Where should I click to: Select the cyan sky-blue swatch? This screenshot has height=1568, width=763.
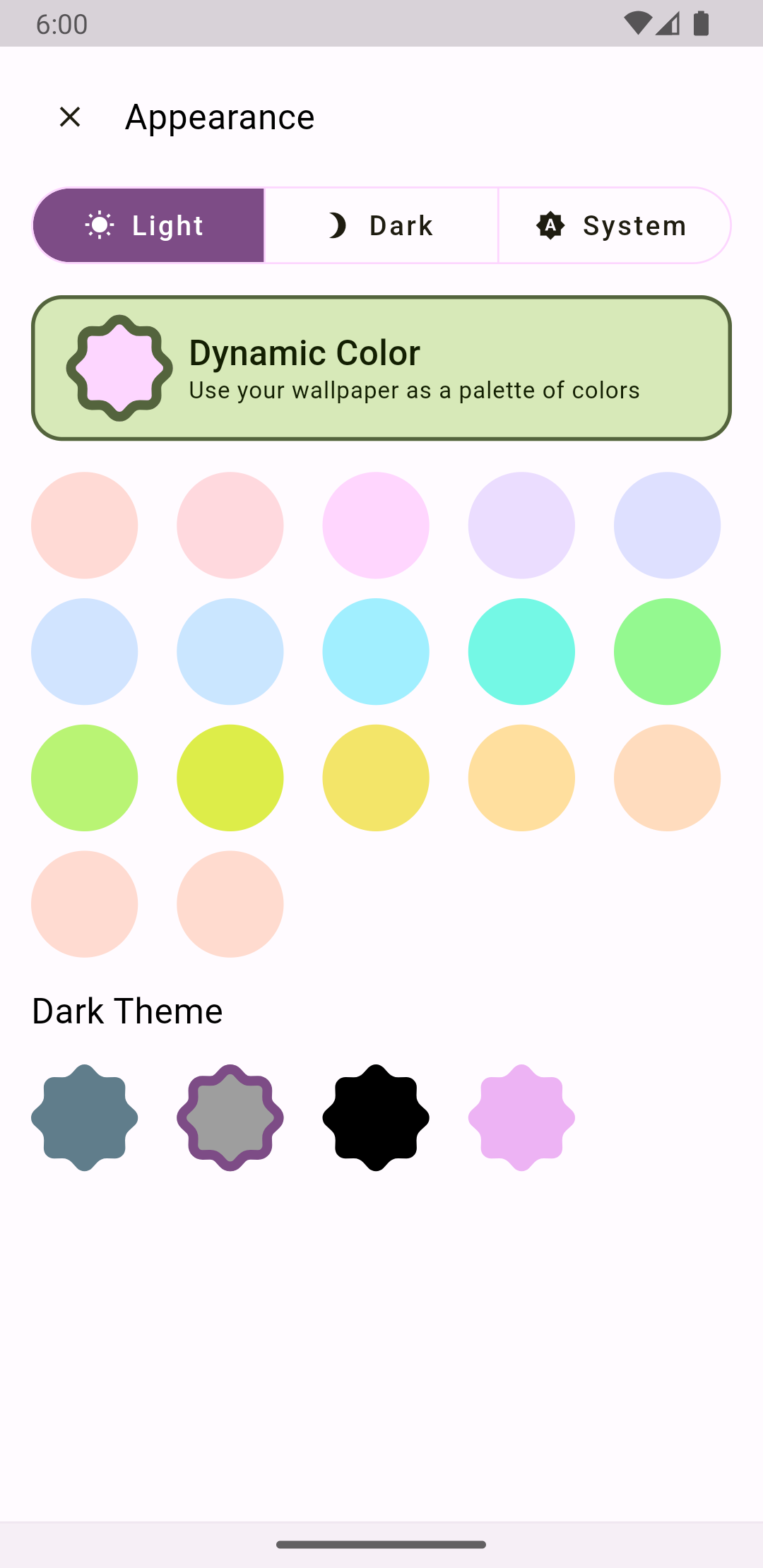(376, 651)
